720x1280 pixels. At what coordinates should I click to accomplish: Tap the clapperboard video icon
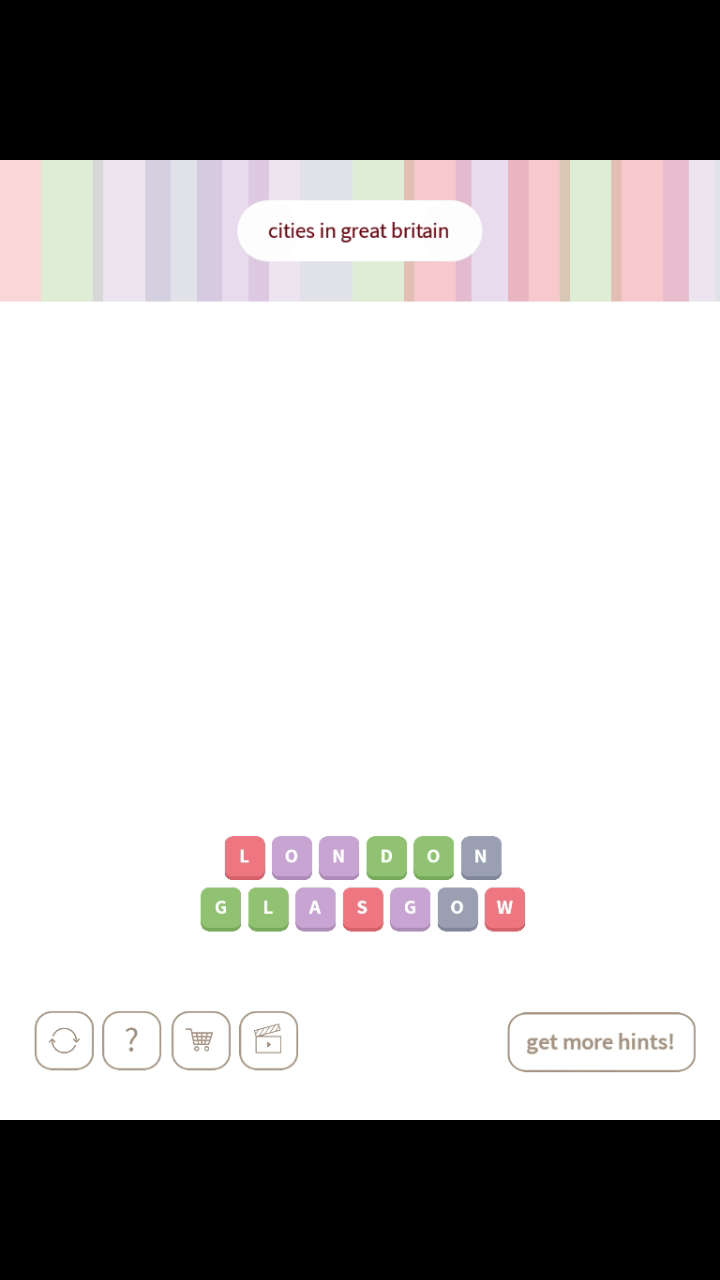(x=268, y=1041)
